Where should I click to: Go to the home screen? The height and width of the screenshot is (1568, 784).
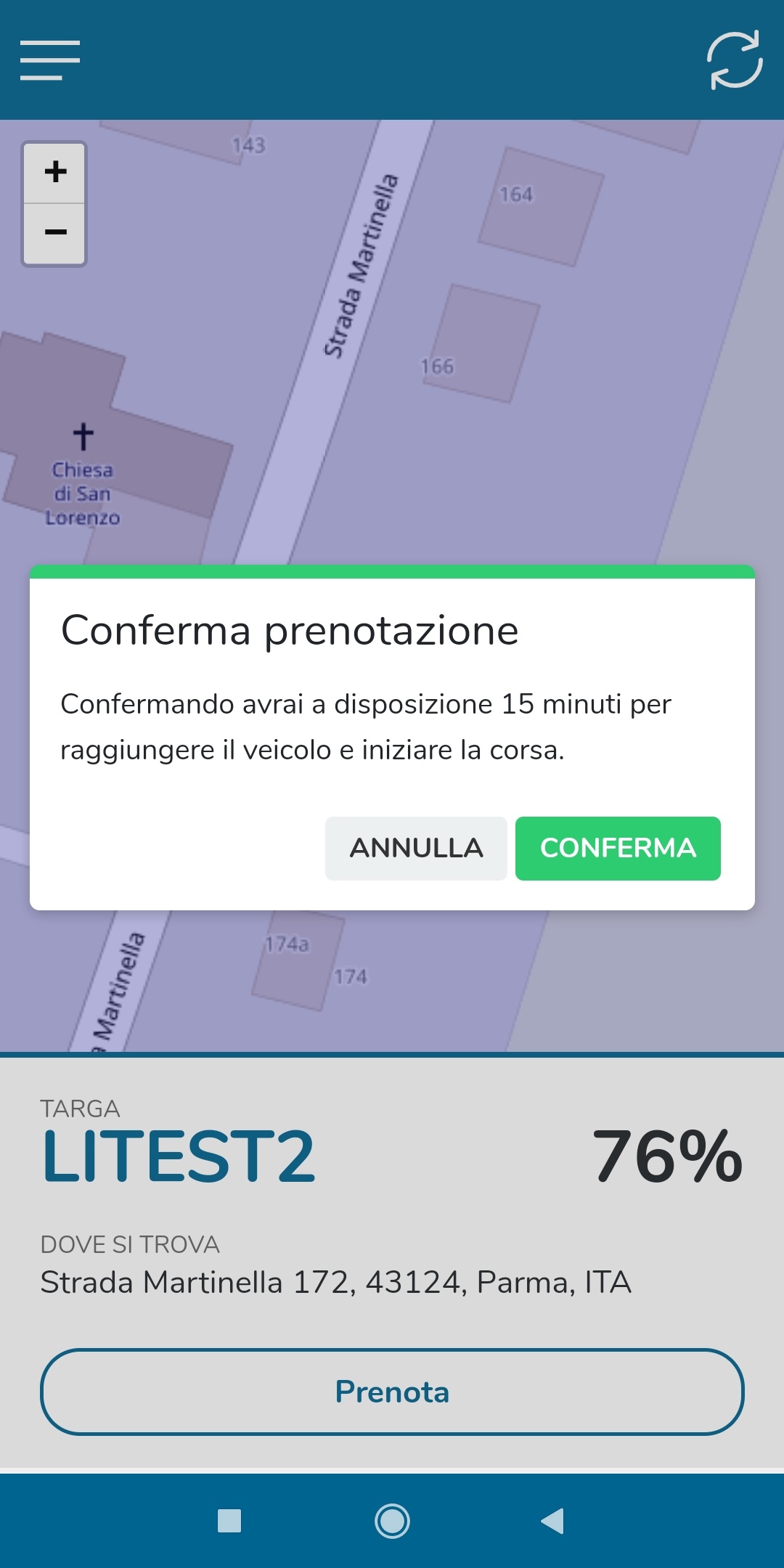[x=392, y=1521]
